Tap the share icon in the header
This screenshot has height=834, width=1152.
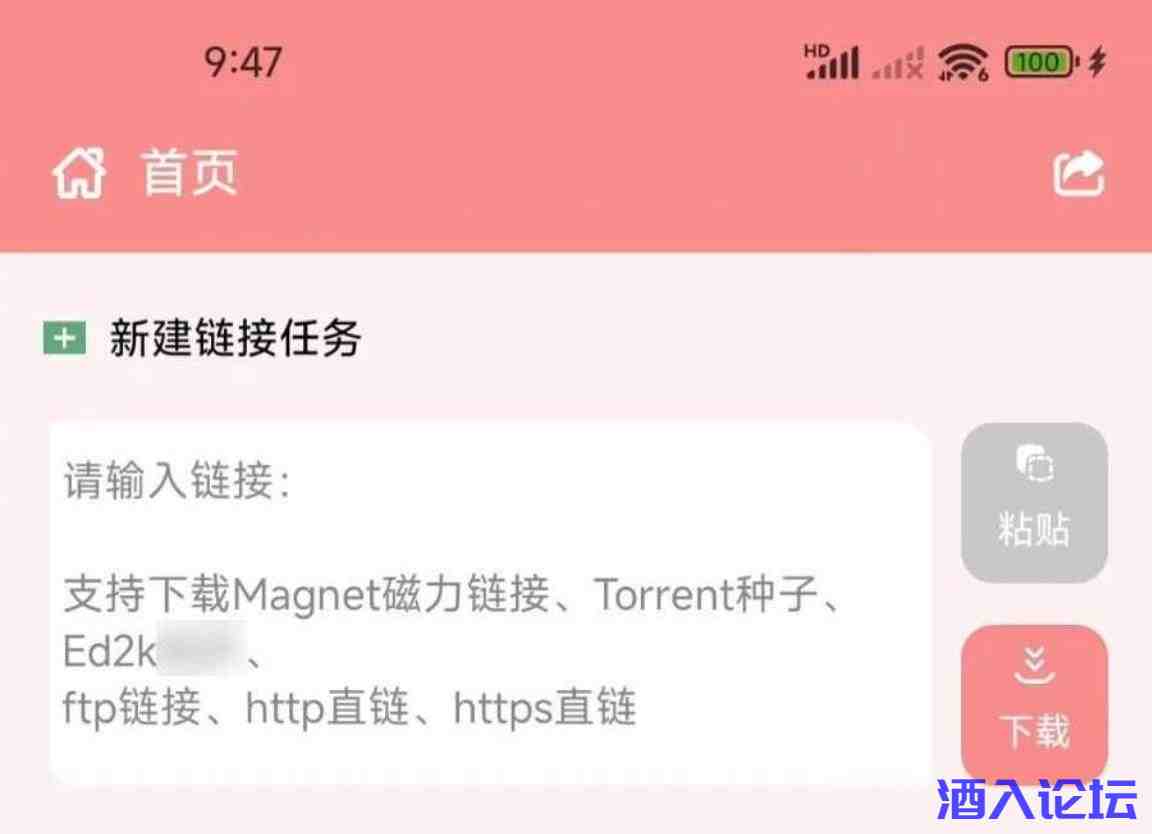click(1079, 174)
